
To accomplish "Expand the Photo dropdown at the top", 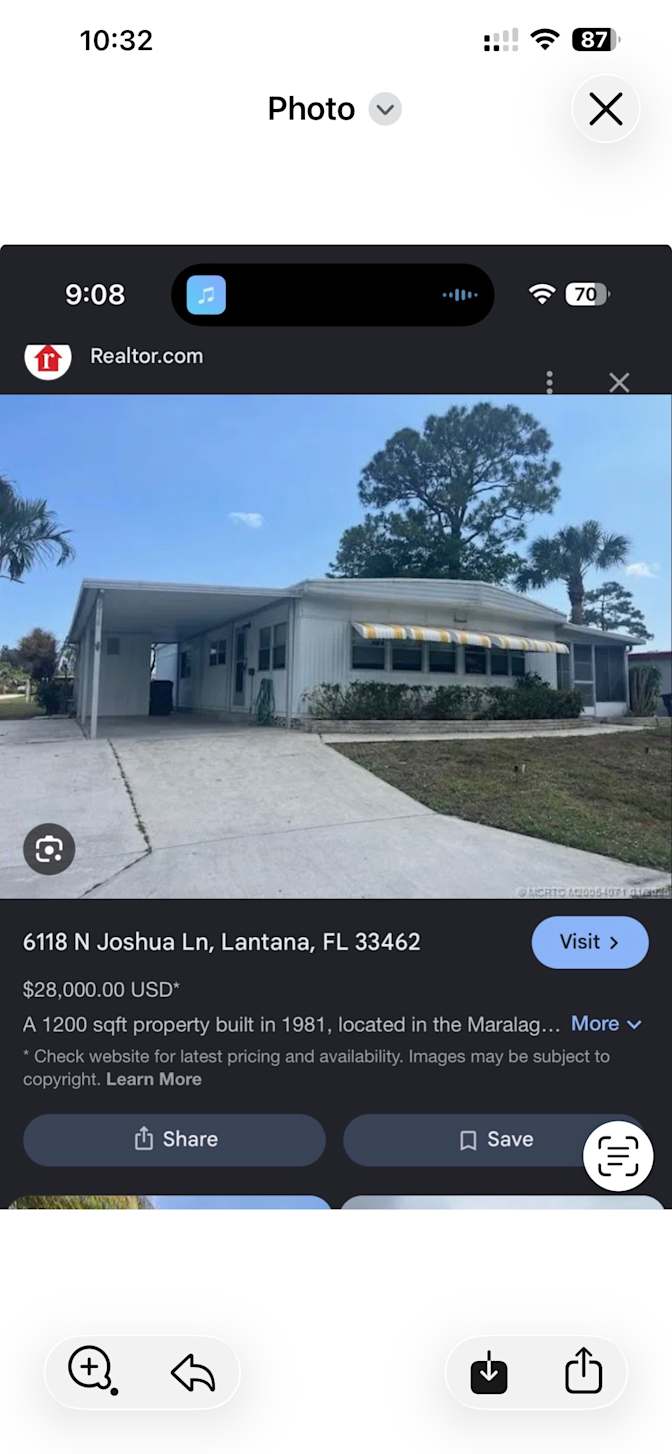I will point(385,109).
